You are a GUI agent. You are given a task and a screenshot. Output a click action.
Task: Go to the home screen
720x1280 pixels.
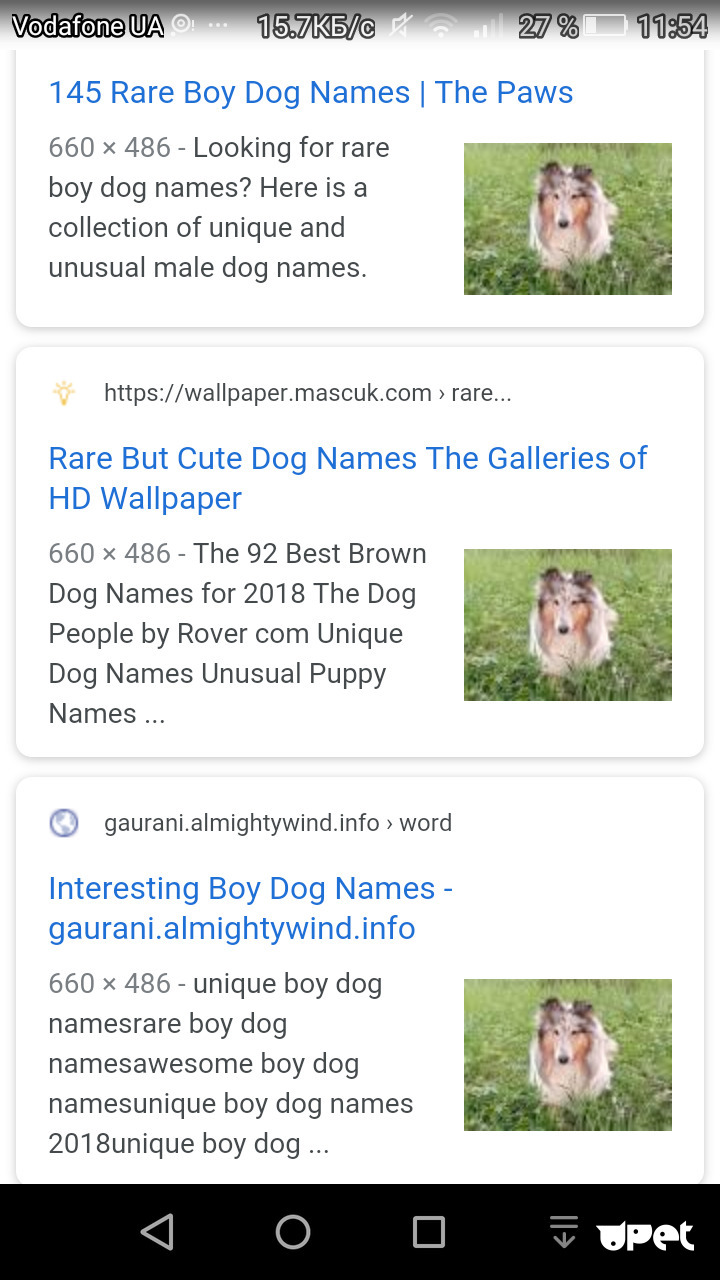[293, 1232]
